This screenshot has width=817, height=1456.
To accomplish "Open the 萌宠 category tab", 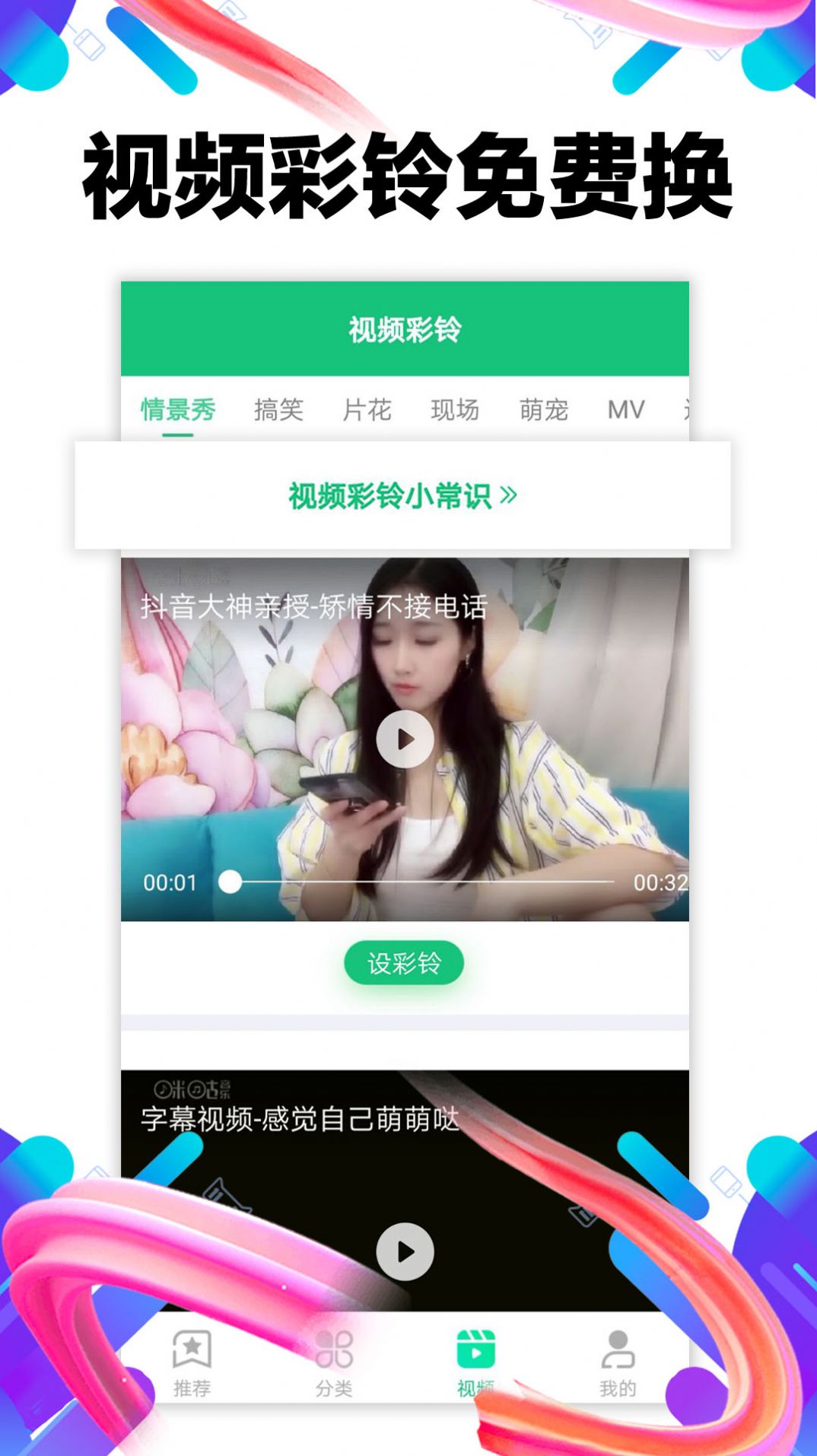I will [542, 409].
